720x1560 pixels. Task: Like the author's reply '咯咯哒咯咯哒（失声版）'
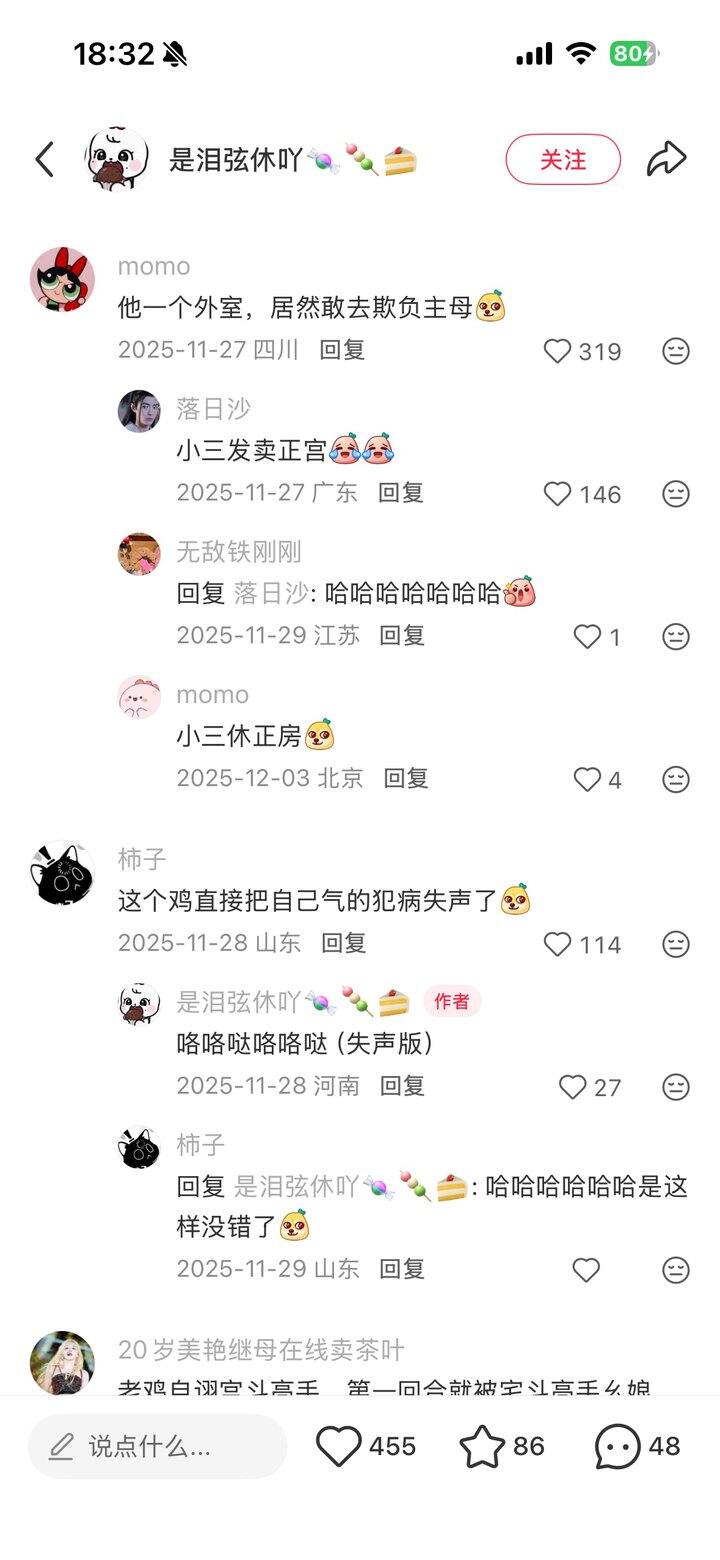pyautogui.click(x=572, y=1087)
